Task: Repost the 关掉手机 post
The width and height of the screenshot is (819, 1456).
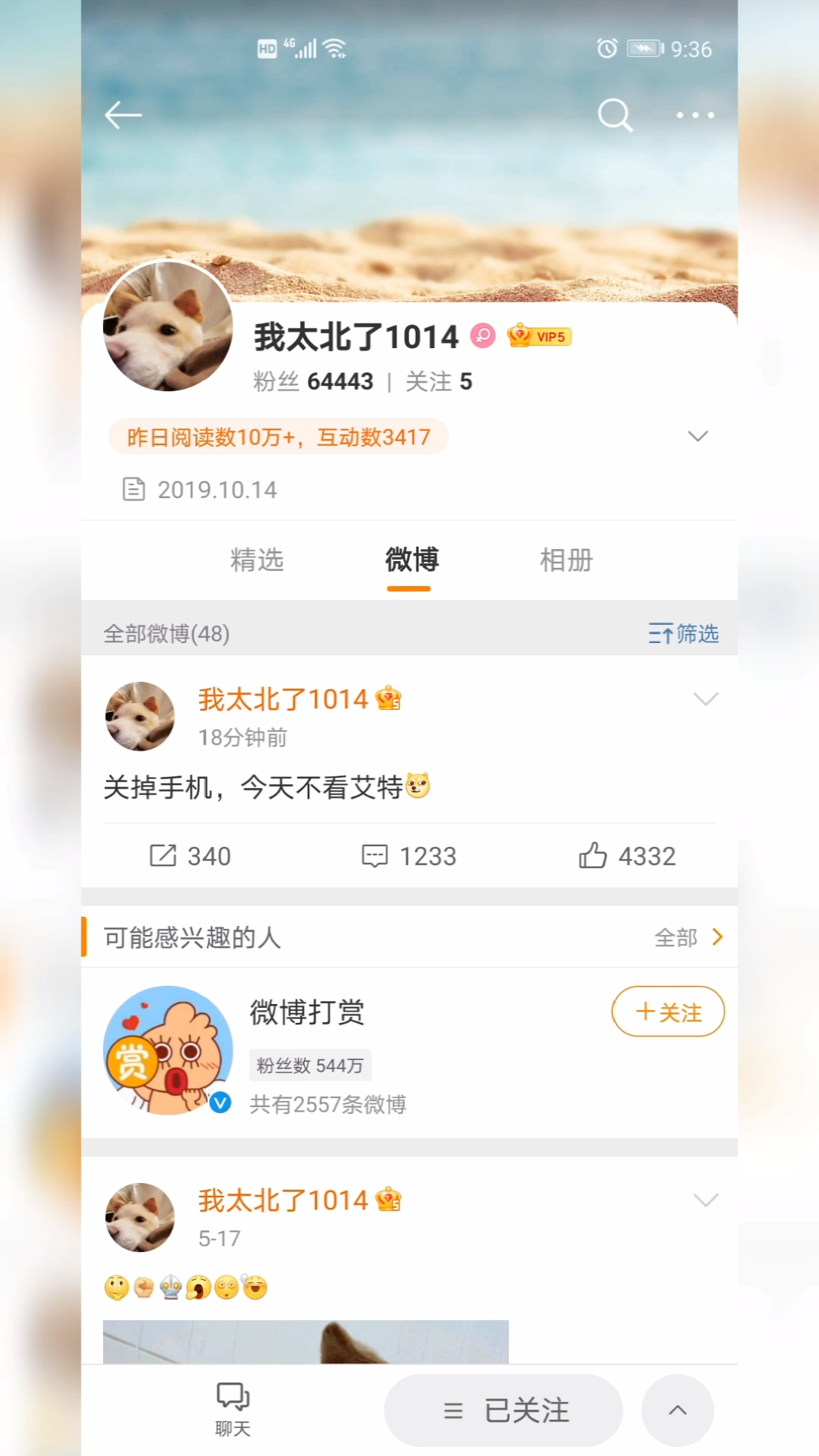Action: point(190,856)
